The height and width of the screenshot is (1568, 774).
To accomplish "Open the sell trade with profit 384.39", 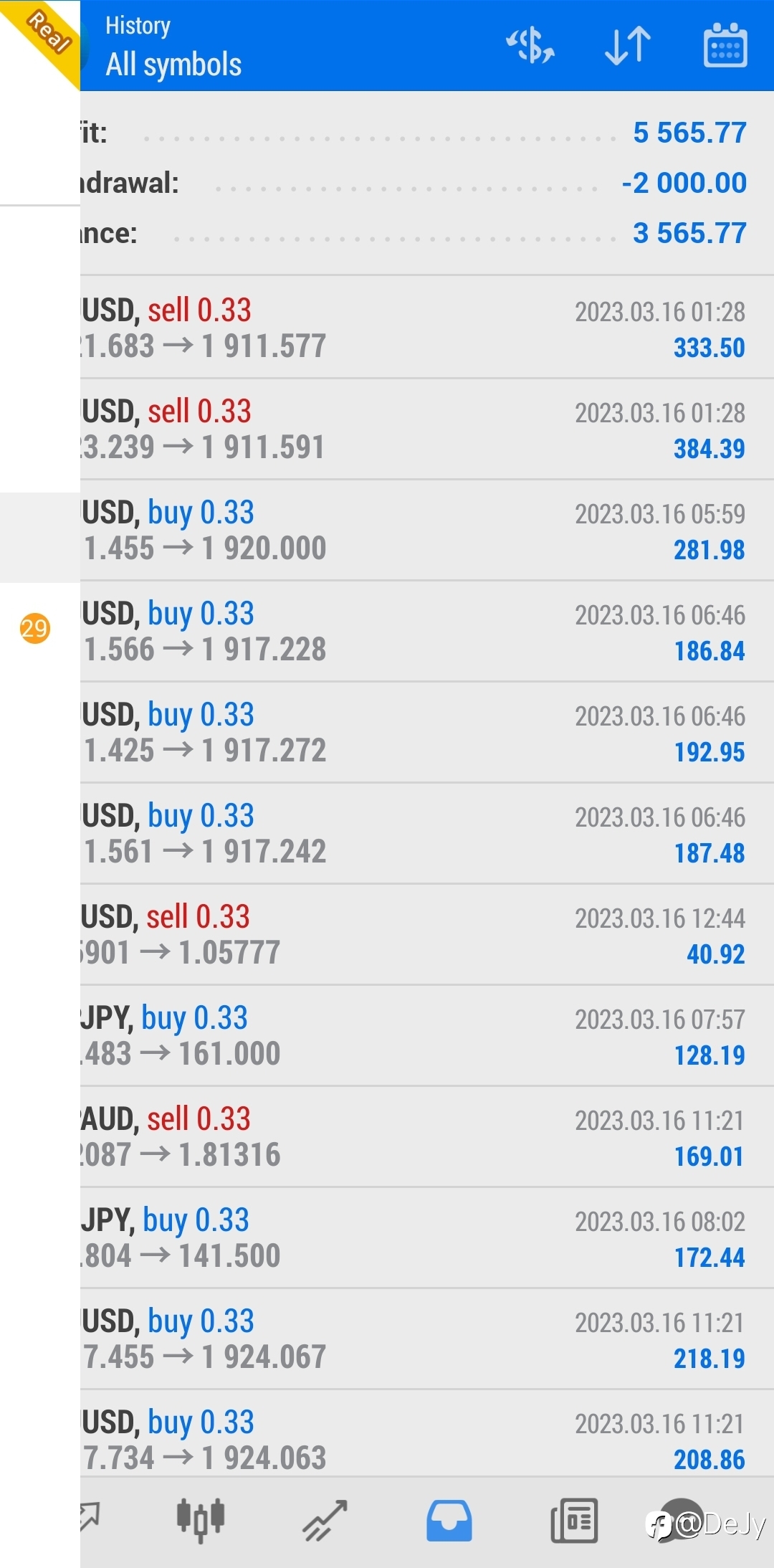I will pyautogui.click(x=427, y=429).
